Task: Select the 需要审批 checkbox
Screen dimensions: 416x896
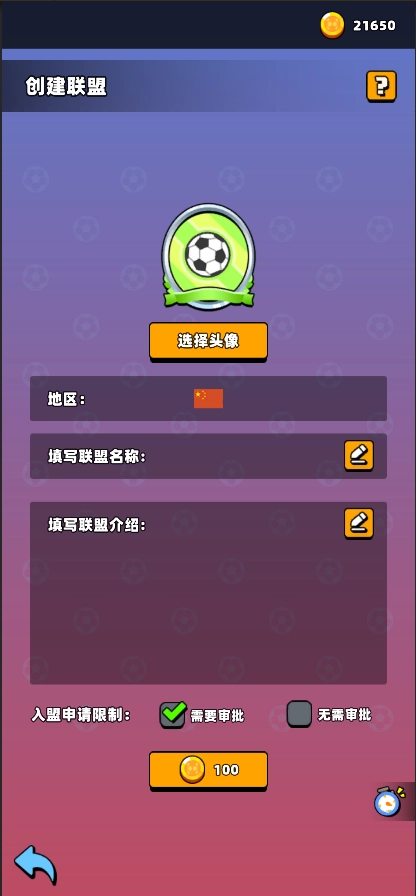Action: [x=173, y=714]
